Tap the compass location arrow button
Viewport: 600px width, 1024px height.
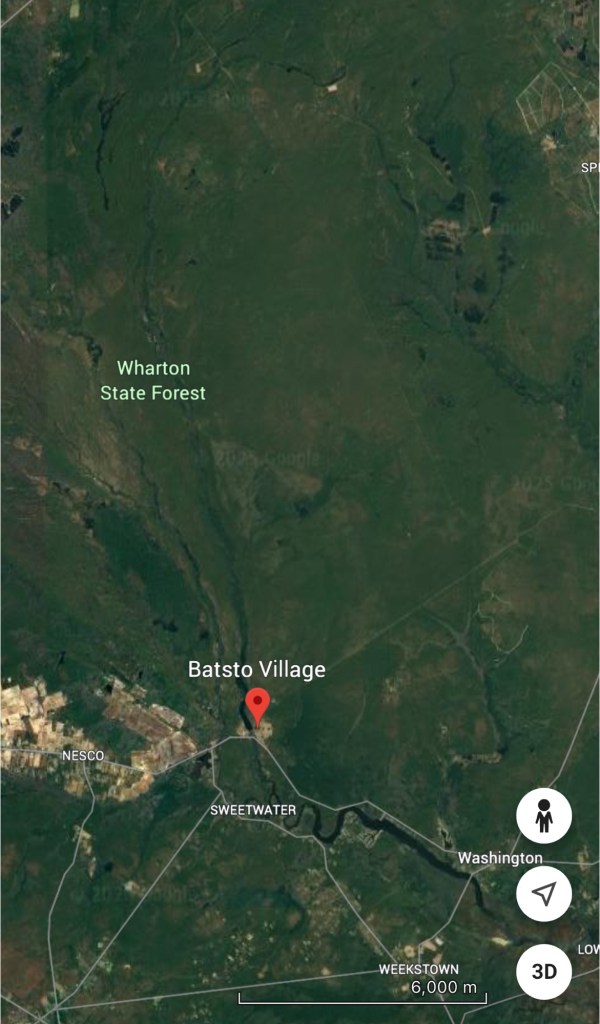coord(544,893)
